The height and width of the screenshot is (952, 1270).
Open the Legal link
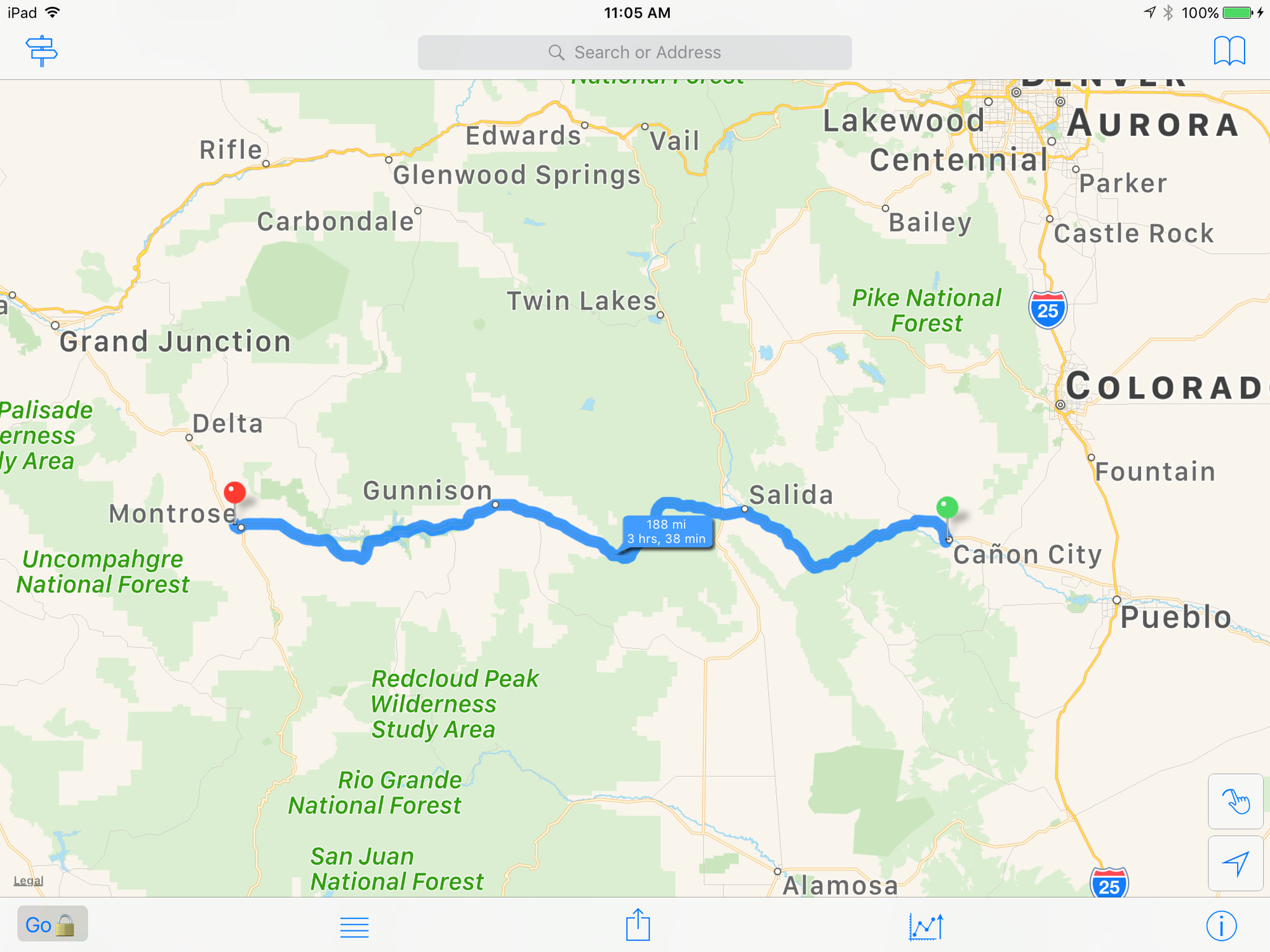pyautogui.click(x=29, y=881)
